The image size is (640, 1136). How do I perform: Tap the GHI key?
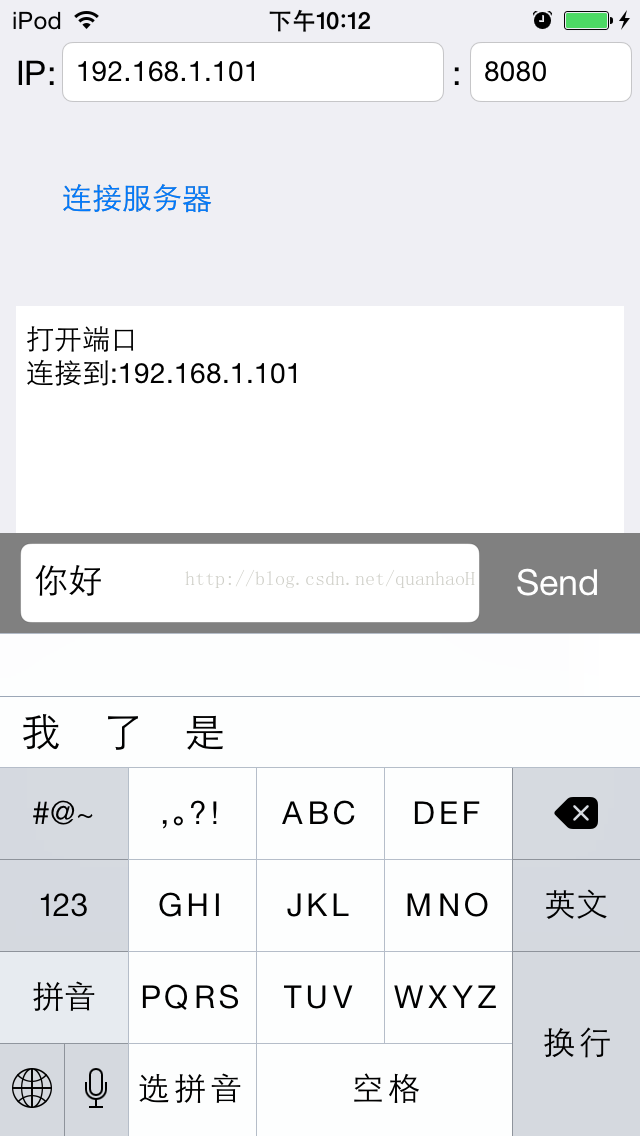coord(192,905)
